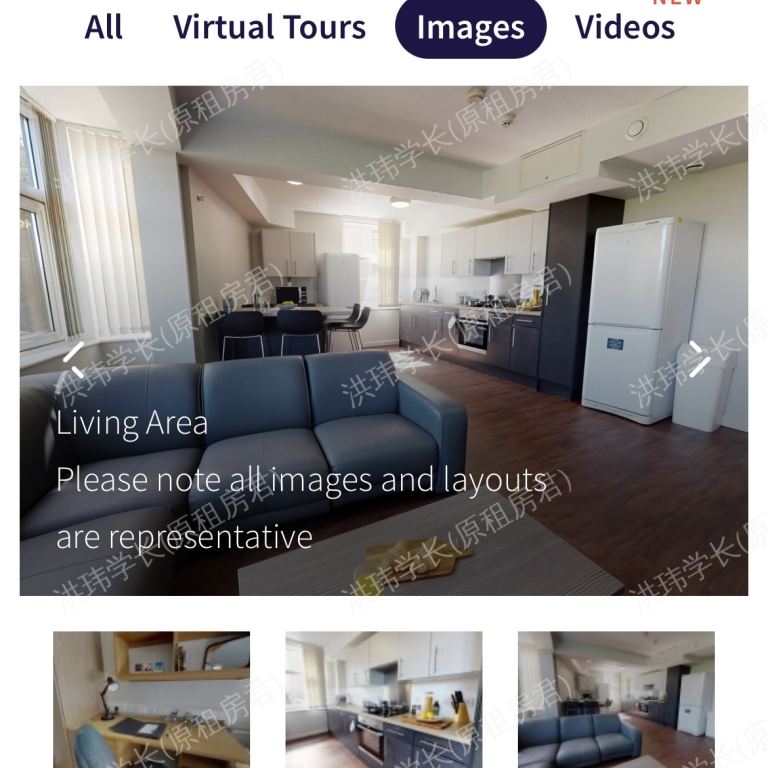
Task: Switch to the Videos tab
Action: [x=624, y=27]
